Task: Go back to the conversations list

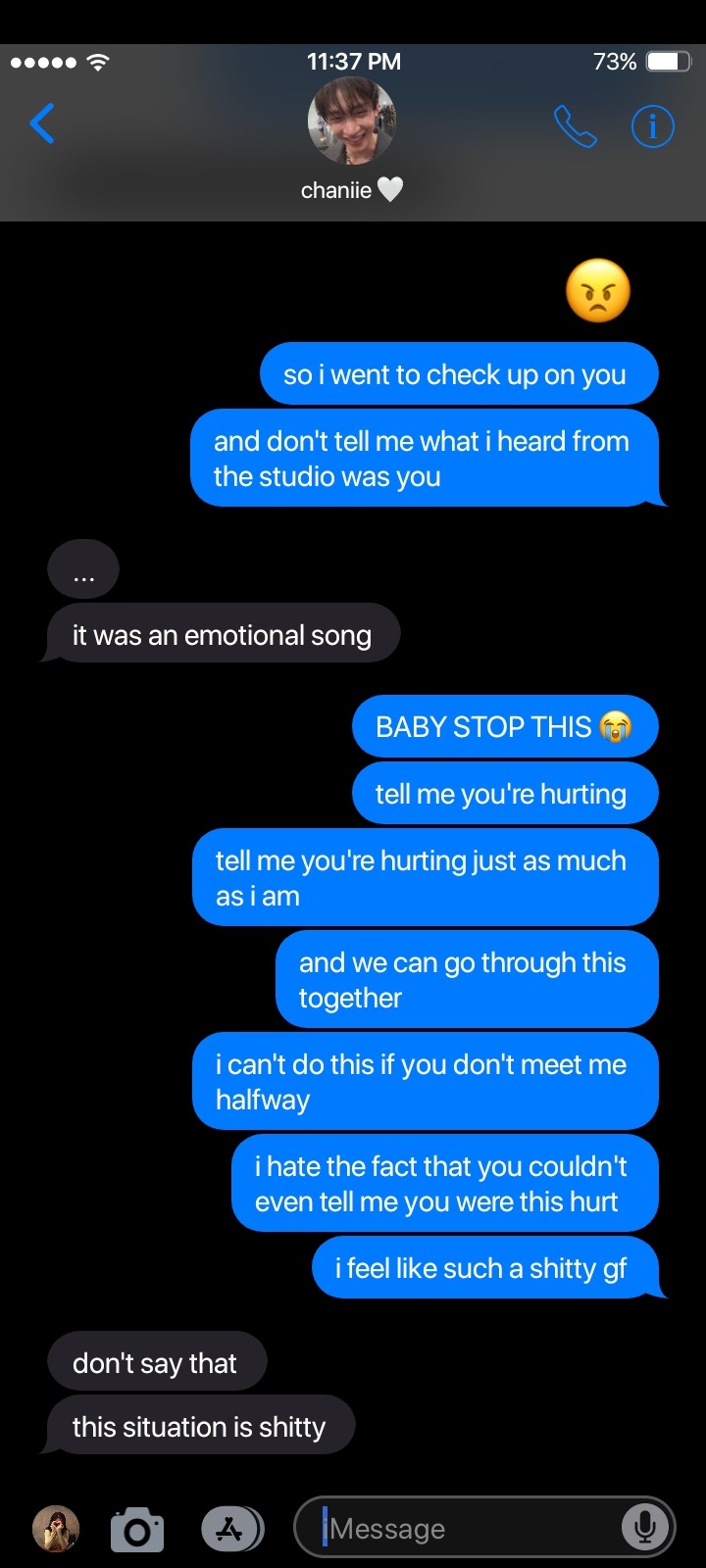Action: (42, 124)
